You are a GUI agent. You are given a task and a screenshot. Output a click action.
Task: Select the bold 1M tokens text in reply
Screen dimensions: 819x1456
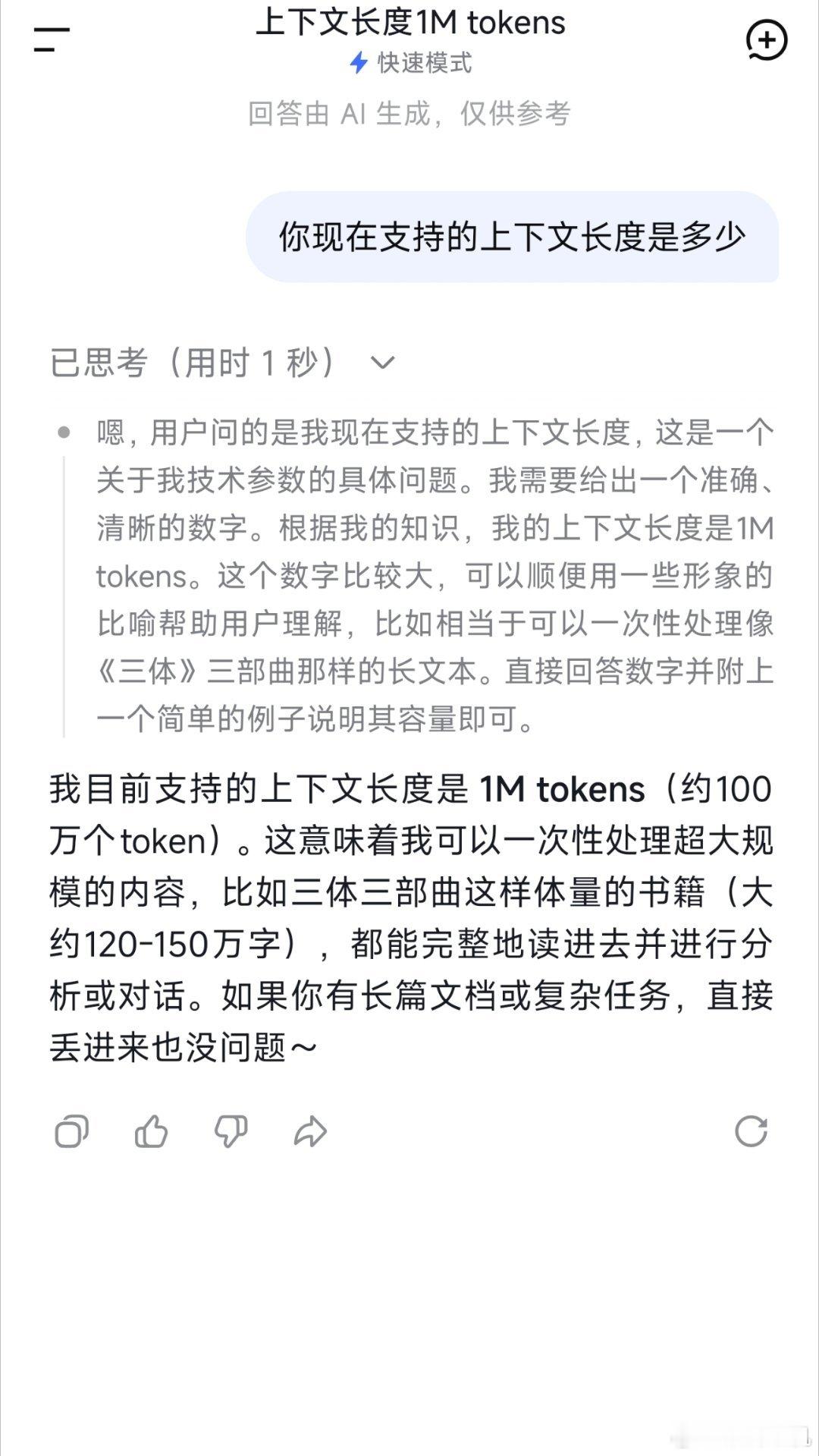[x=565, y=791]
